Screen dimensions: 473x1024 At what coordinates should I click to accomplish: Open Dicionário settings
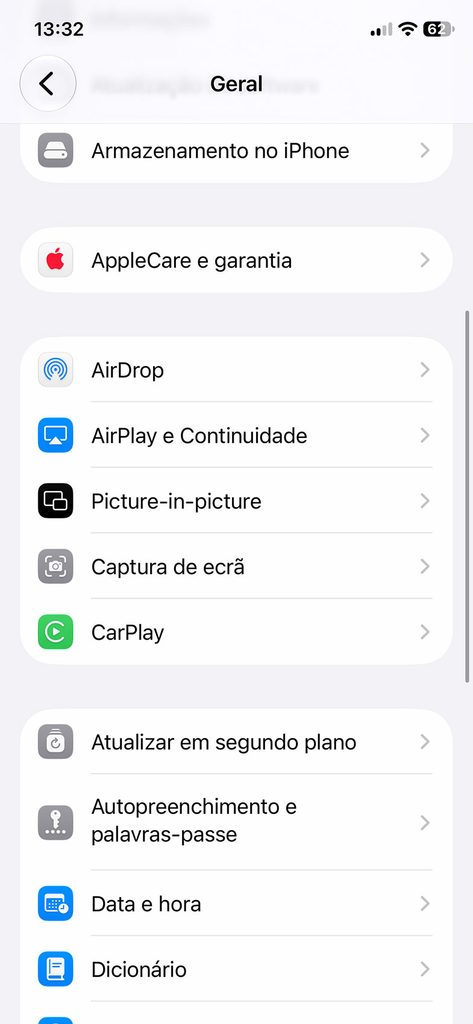click(236, 968)
